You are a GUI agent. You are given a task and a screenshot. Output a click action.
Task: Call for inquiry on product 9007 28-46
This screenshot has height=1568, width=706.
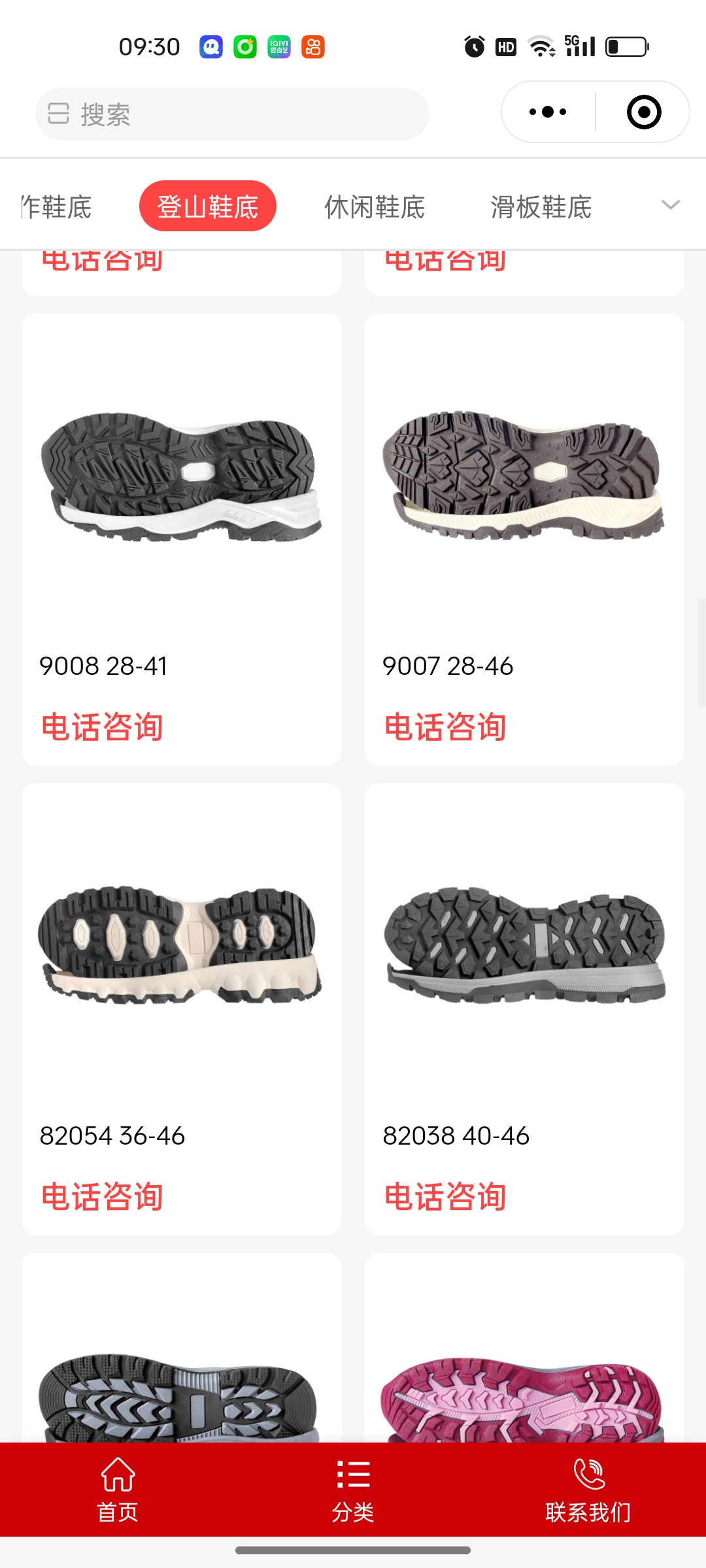[x=445, y=727]
